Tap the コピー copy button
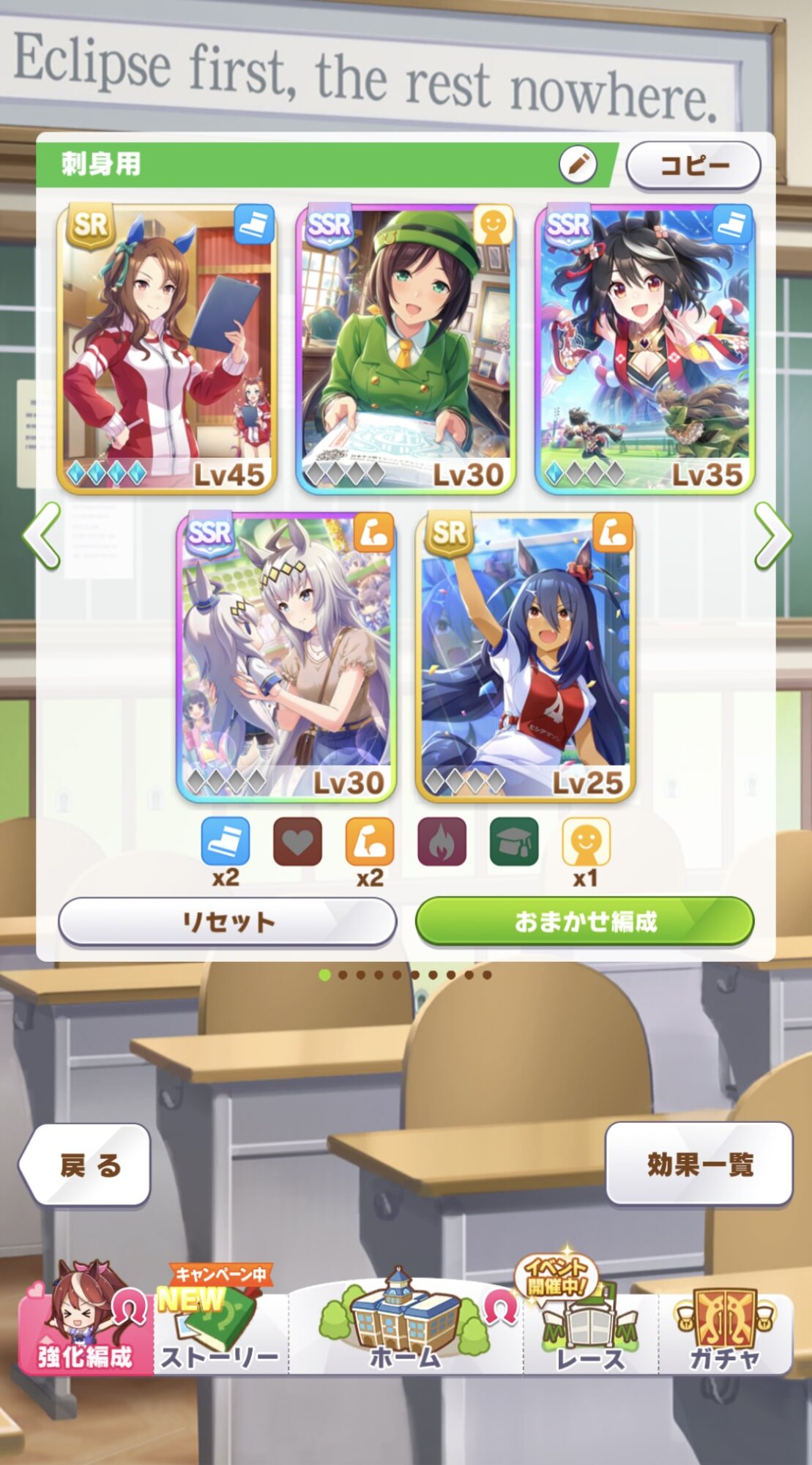812x1465 pixels. tap(693, 165)
